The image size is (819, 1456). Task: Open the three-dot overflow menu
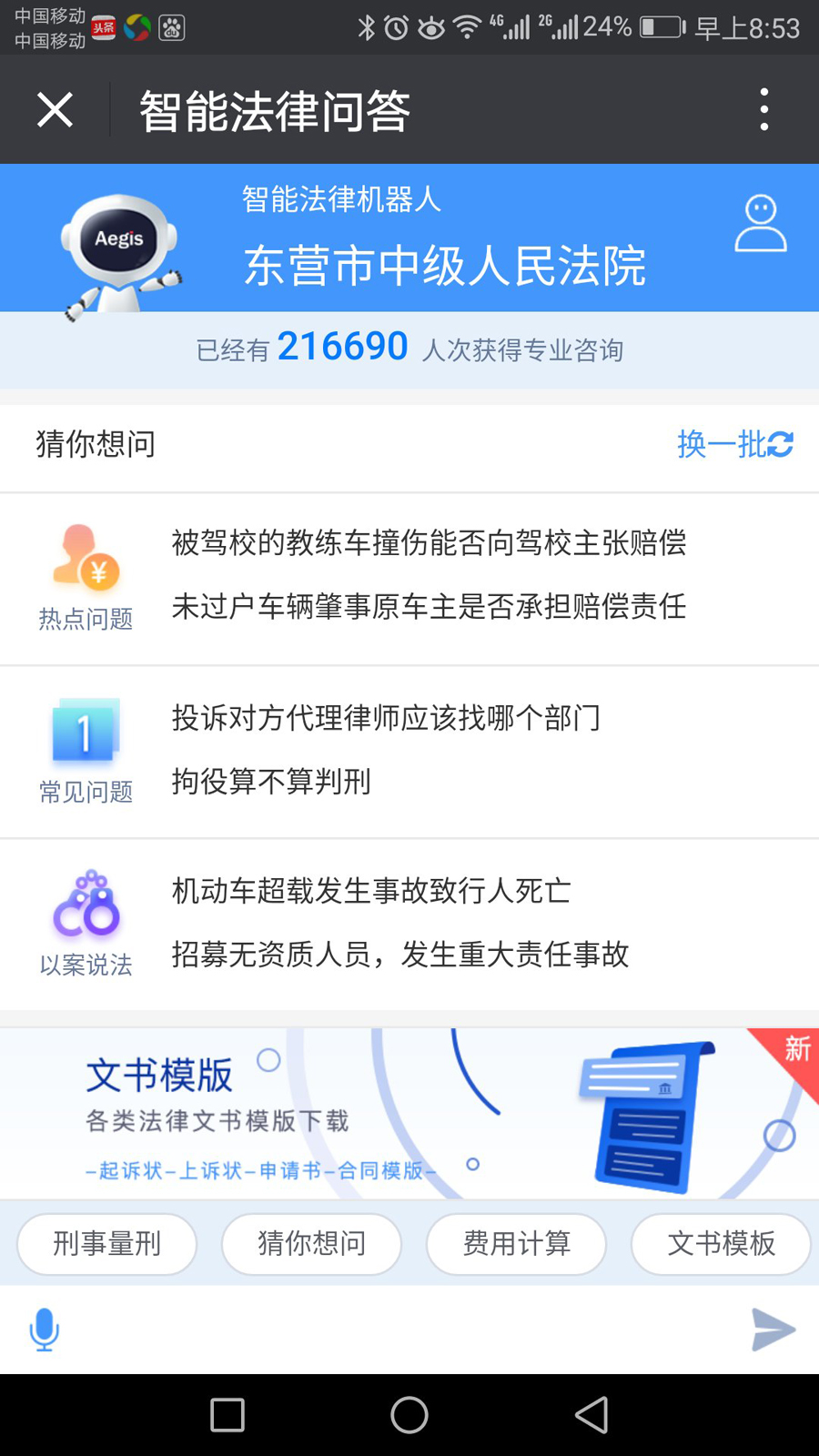(x=763, y=110)
